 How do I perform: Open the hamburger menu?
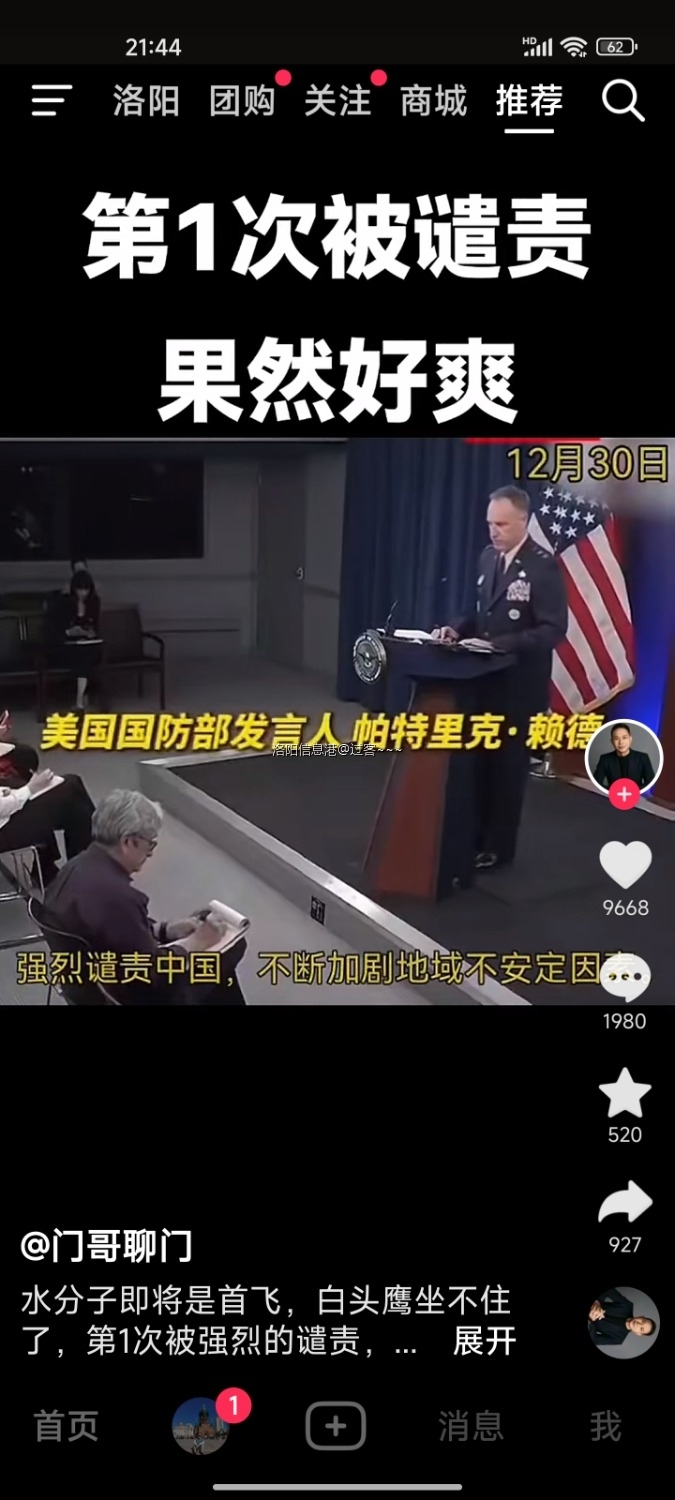coord(51,101)
